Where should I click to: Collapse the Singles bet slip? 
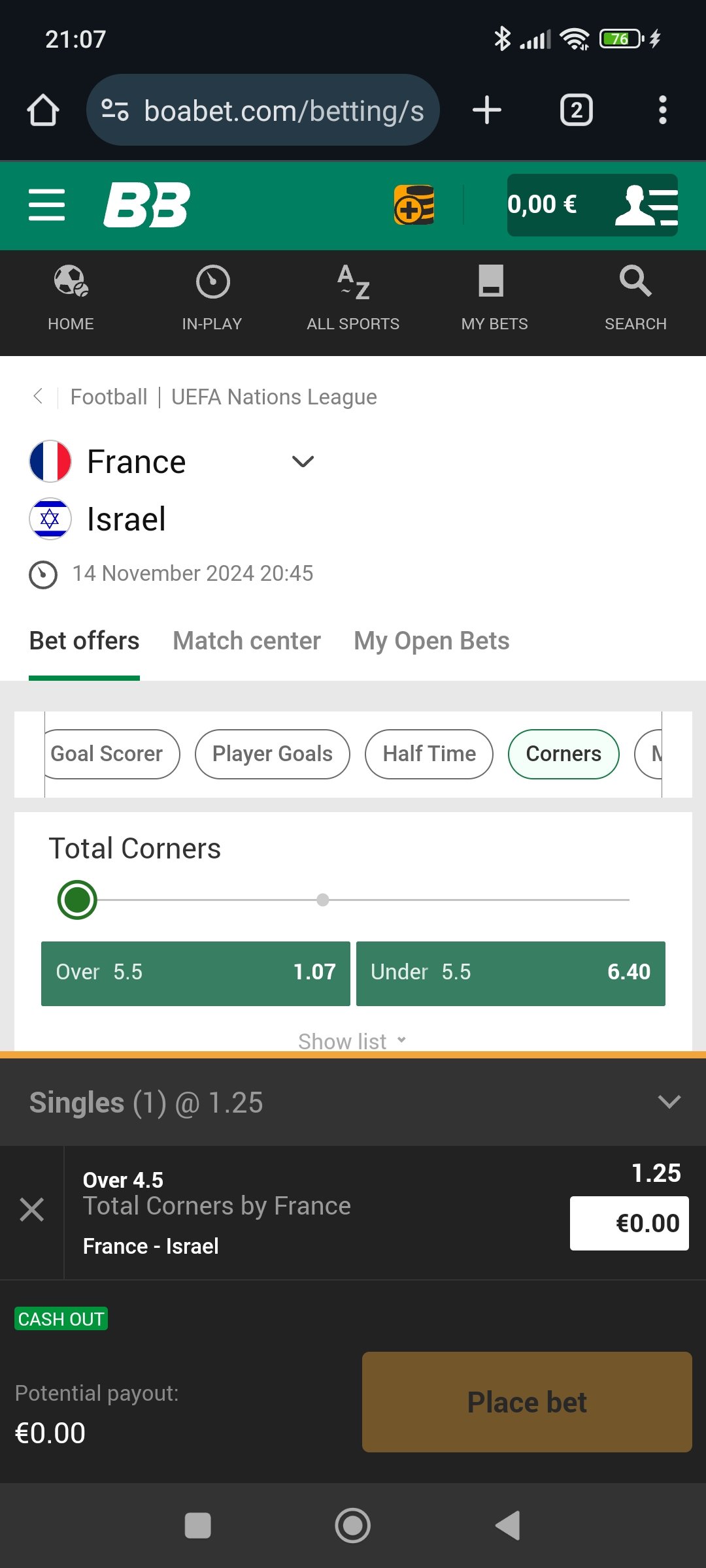click(x=669, y=1102)
